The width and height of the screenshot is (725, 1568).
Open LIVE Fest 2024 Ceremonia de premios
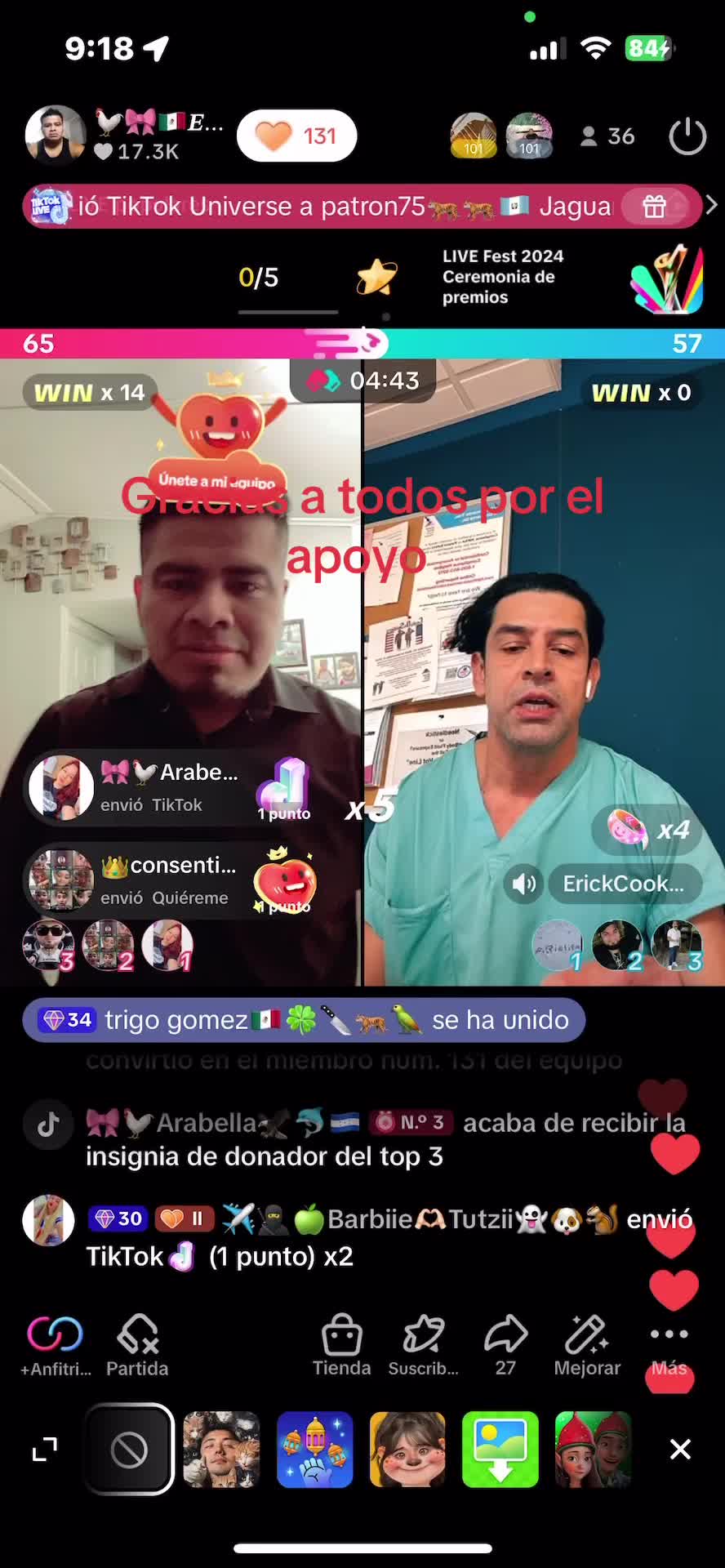[x=572, y=278]
